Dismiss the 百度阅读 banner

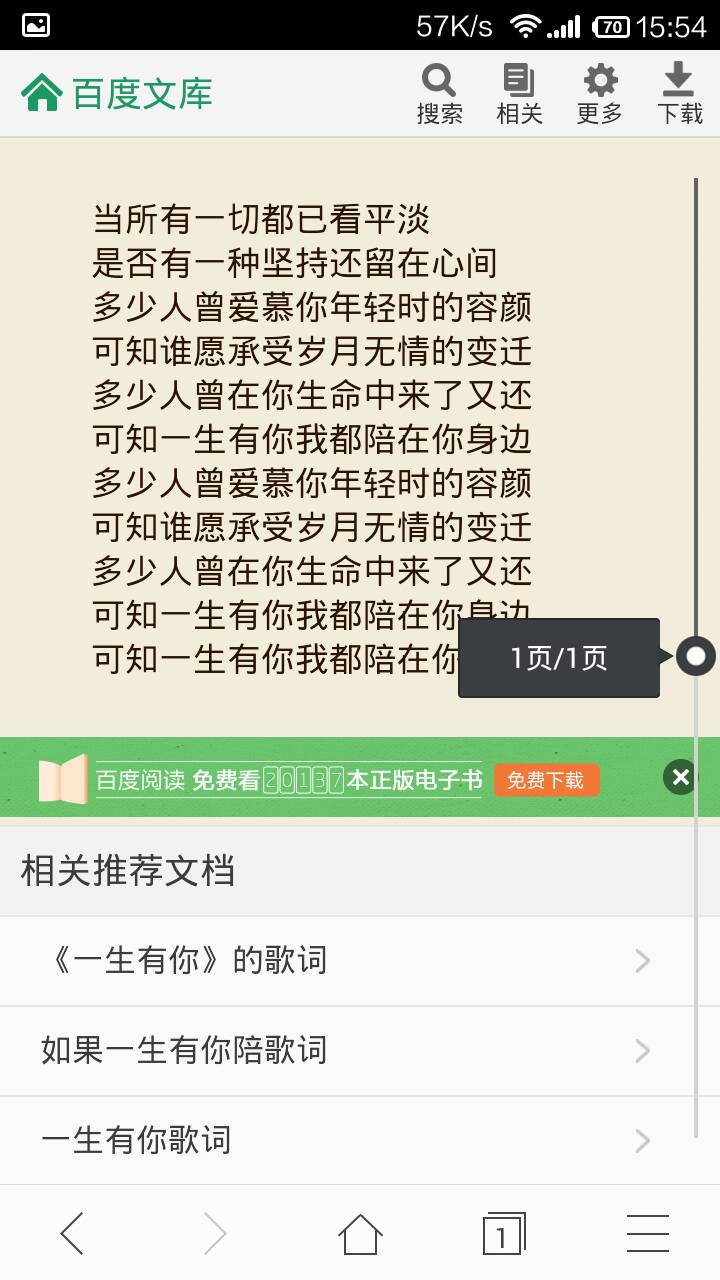pos(680,777)
